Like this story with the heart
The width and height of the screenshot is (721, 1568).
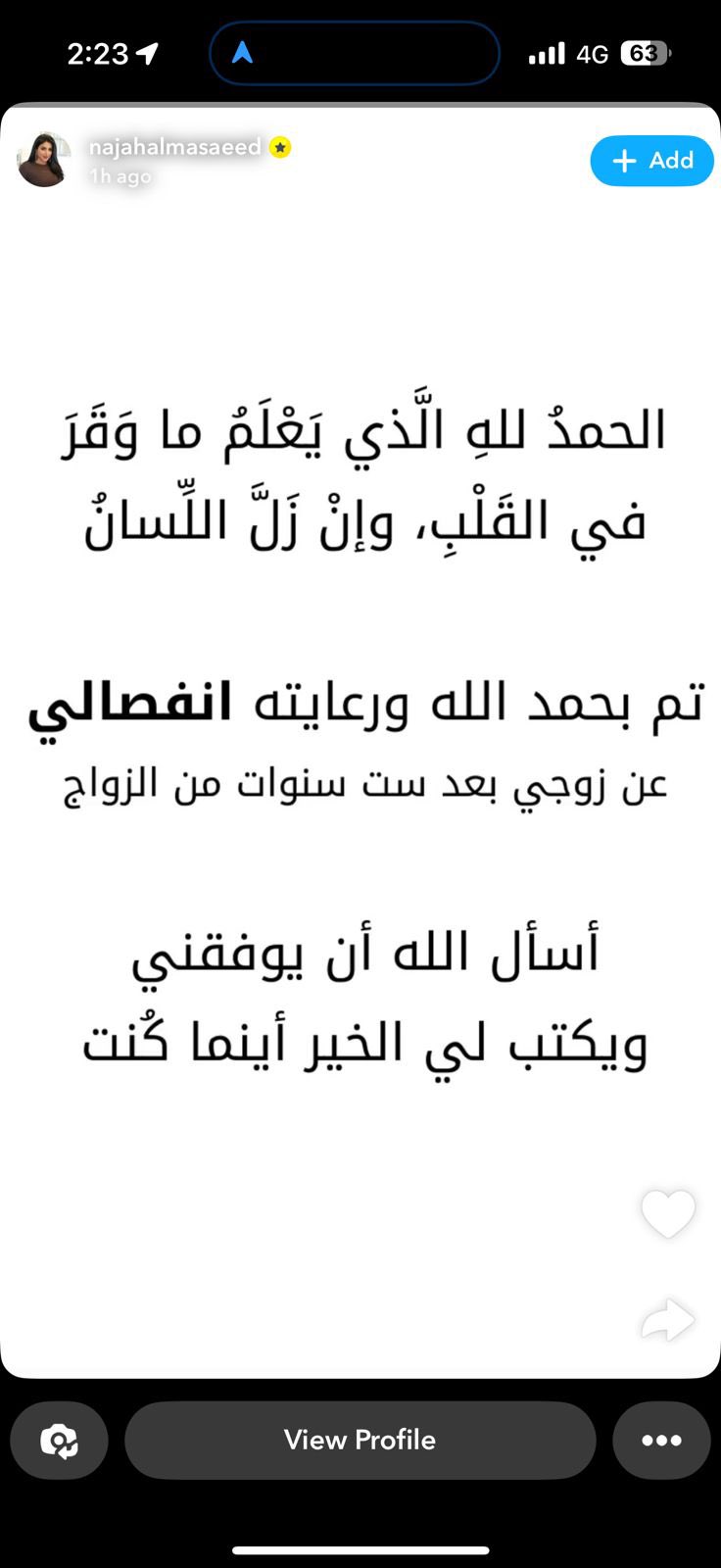(x=668, y=1213)
